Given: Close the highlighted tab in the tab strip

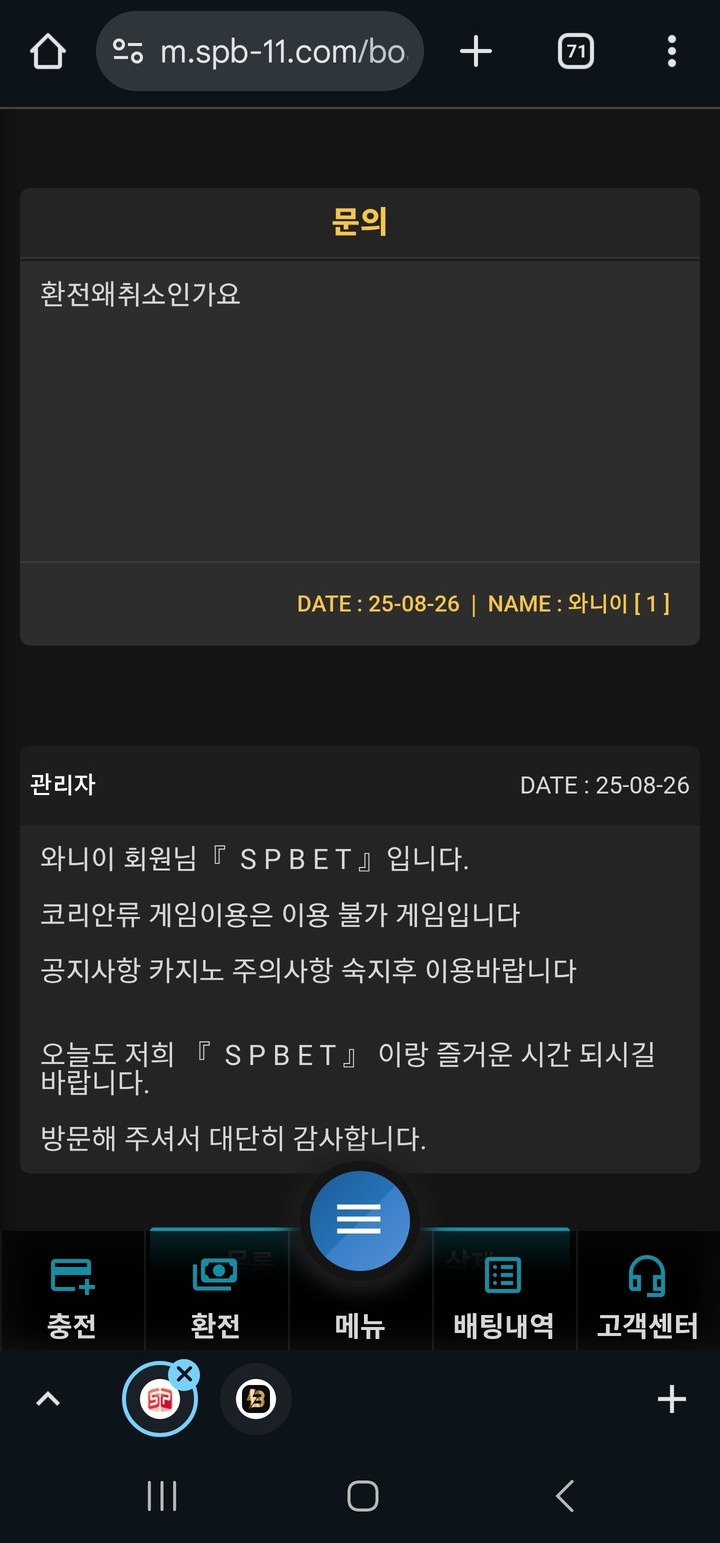Looking at the screenshot, I should (x=185, y=1375).
